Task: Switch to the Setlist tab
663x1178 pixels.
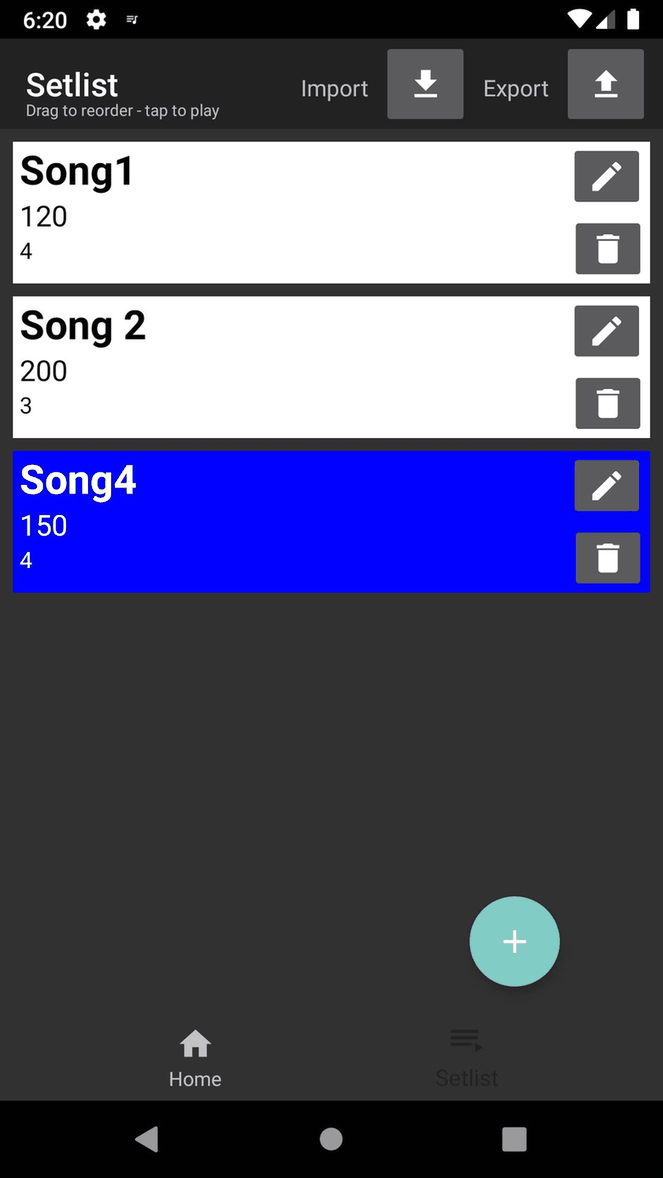Action: pos(466,1059)
